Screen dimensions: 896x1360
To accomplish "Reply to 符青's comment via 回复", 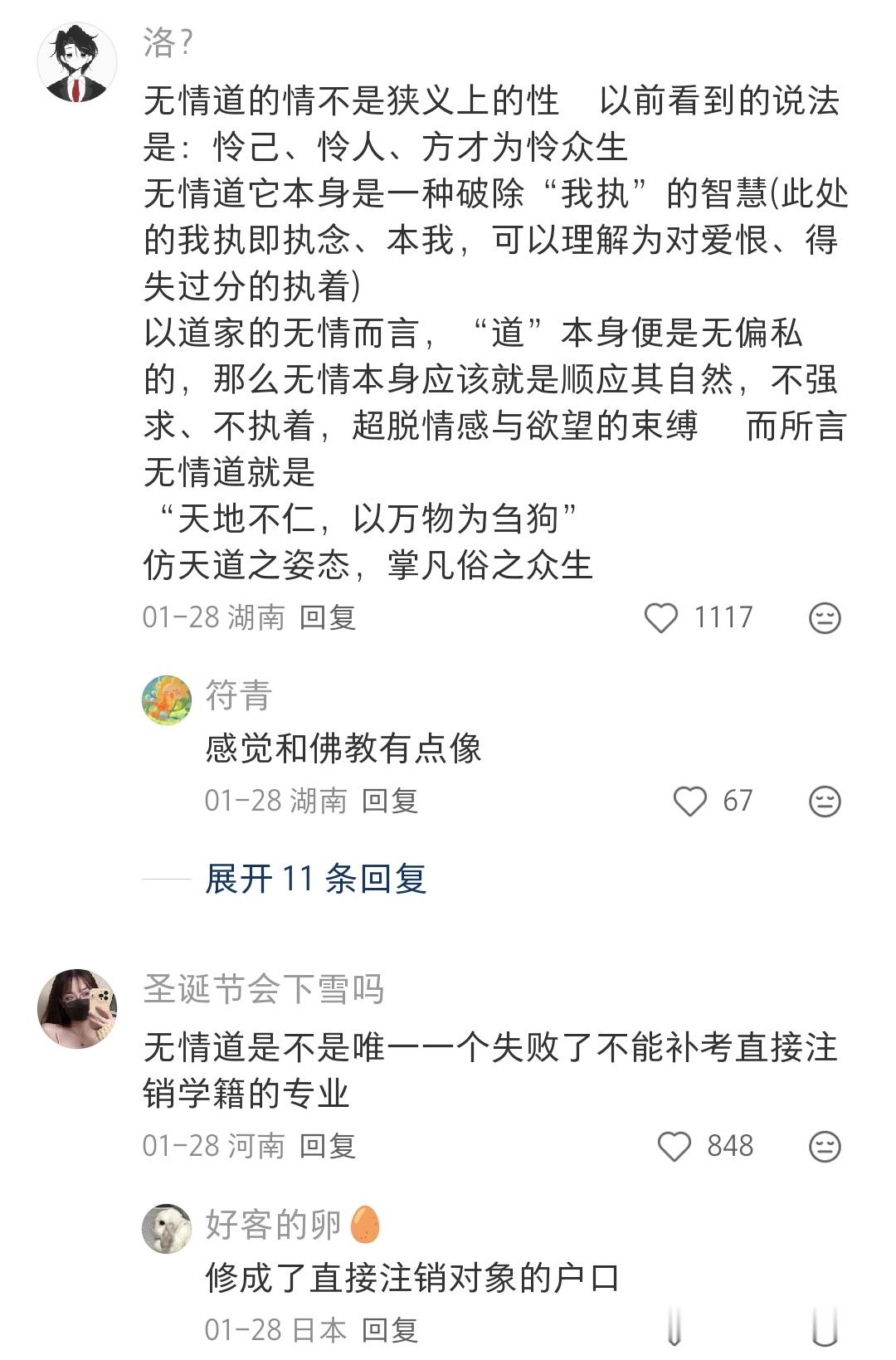I will pyautogui.click(x=390, y=799).
